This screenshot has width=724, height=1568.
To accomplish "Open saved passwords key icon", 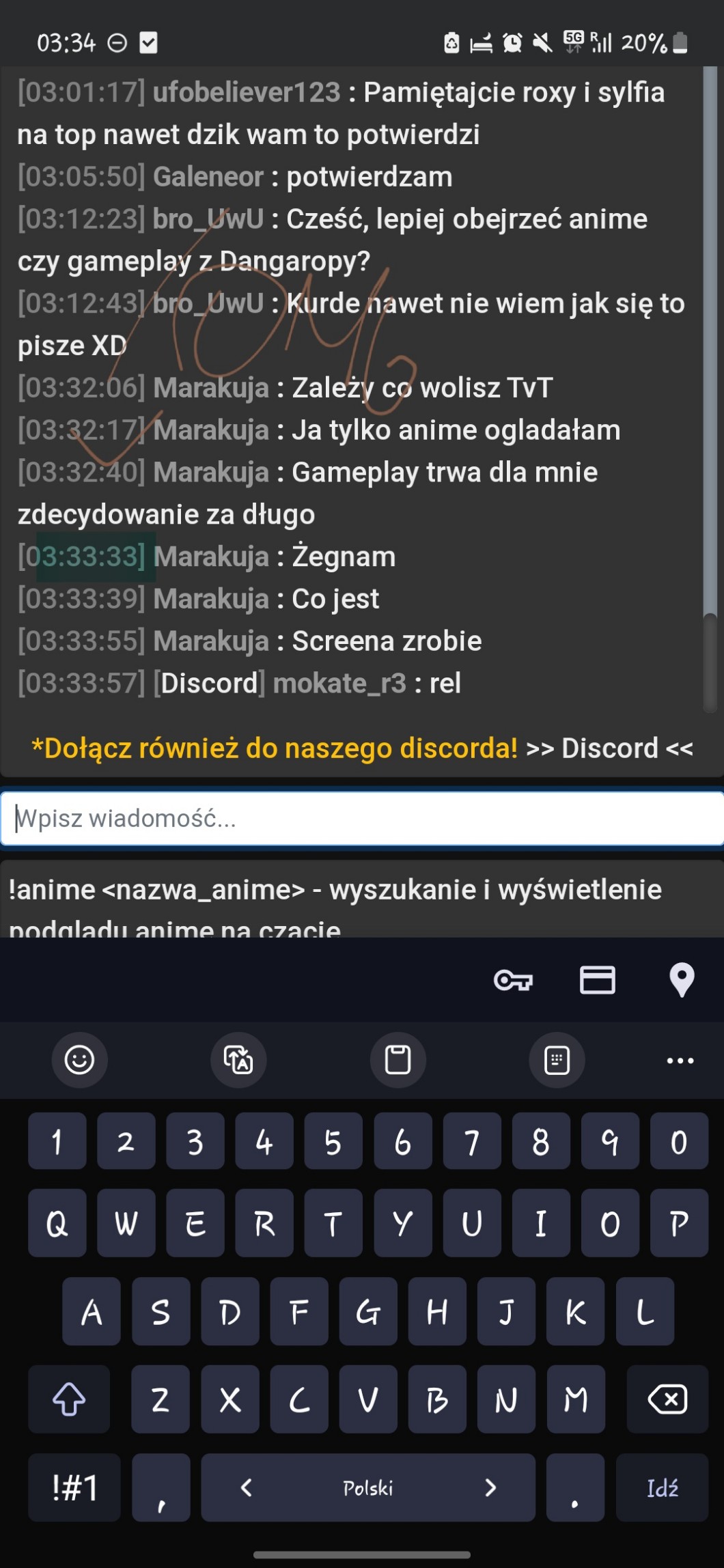I will [x=513, y=981].
